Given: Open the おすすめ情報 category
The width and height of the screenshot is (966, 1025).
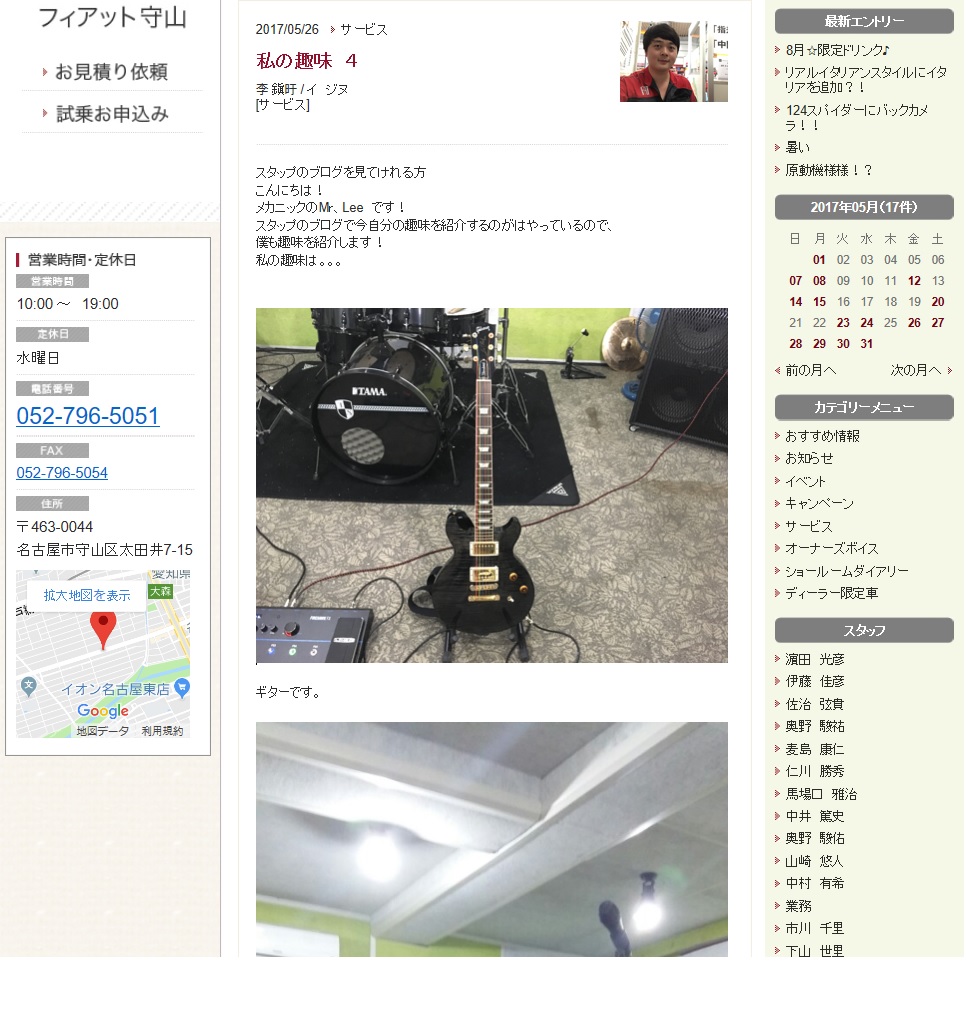Looking at the screenshot, I should coord(822,436).
